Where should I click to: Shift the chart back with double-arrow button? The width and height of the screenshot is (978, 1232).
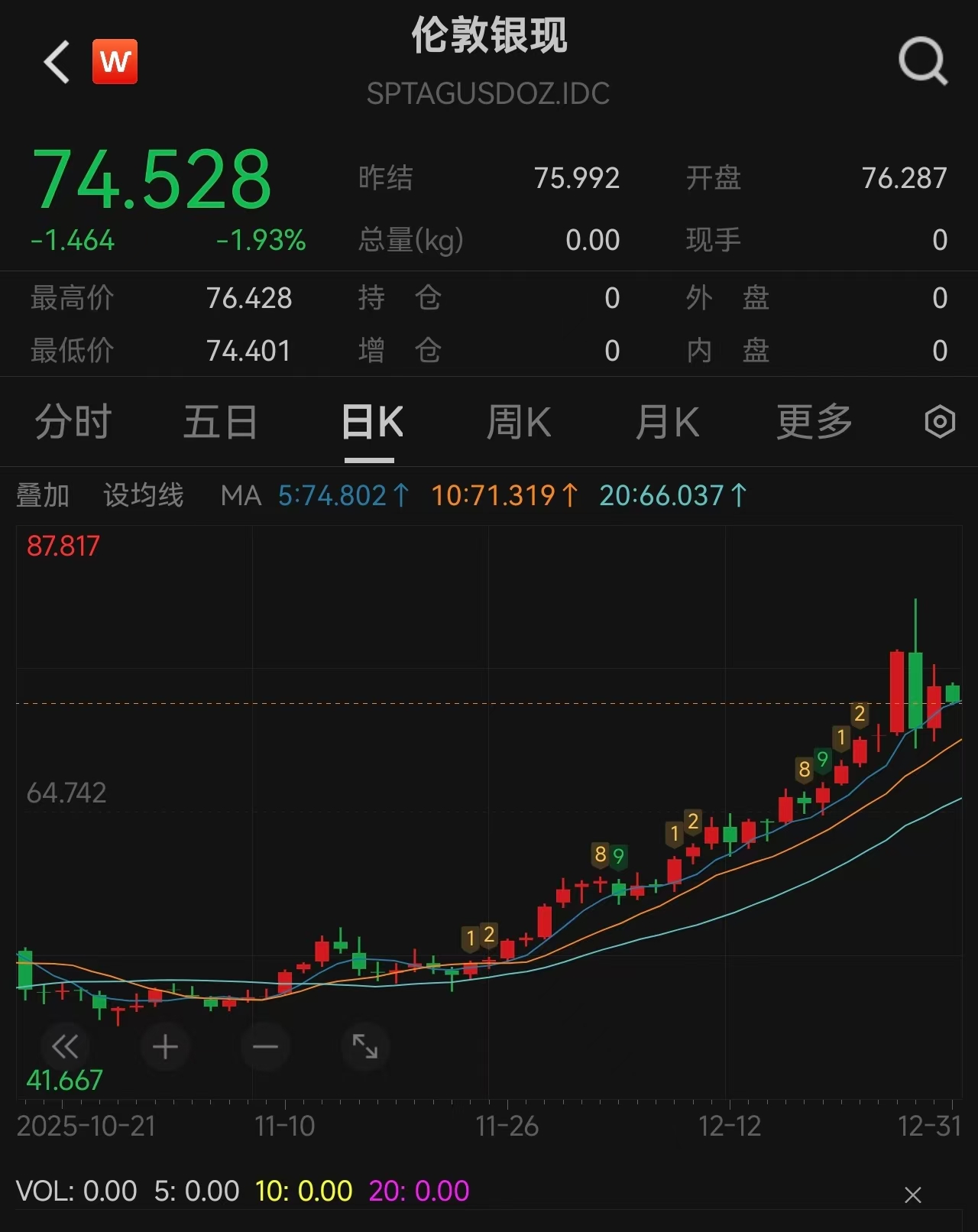click(x=65, y=1046)
